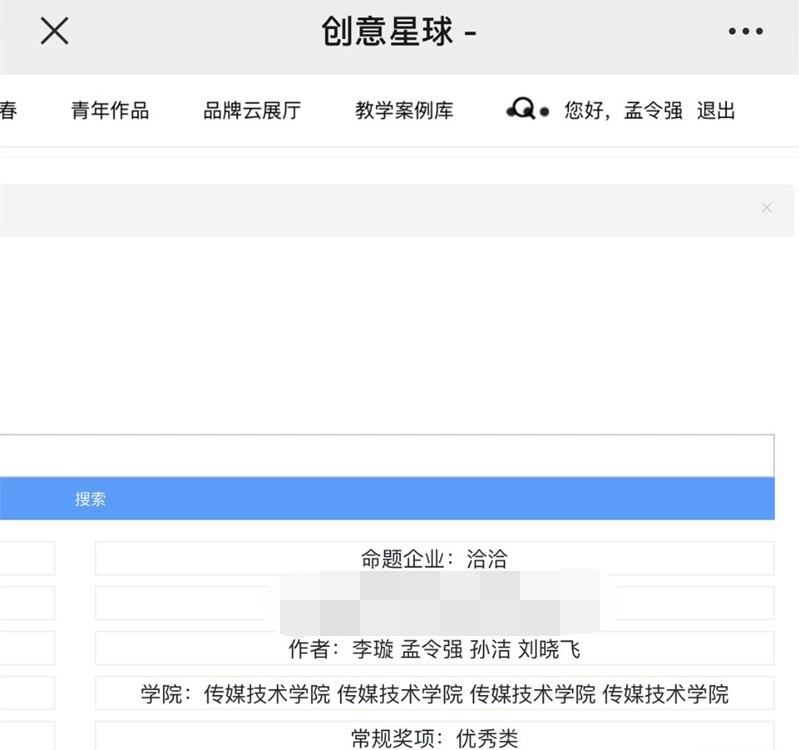Open 孟令强 user profile link
This screenshot has width=799, height=750.
tap(653, 111)
